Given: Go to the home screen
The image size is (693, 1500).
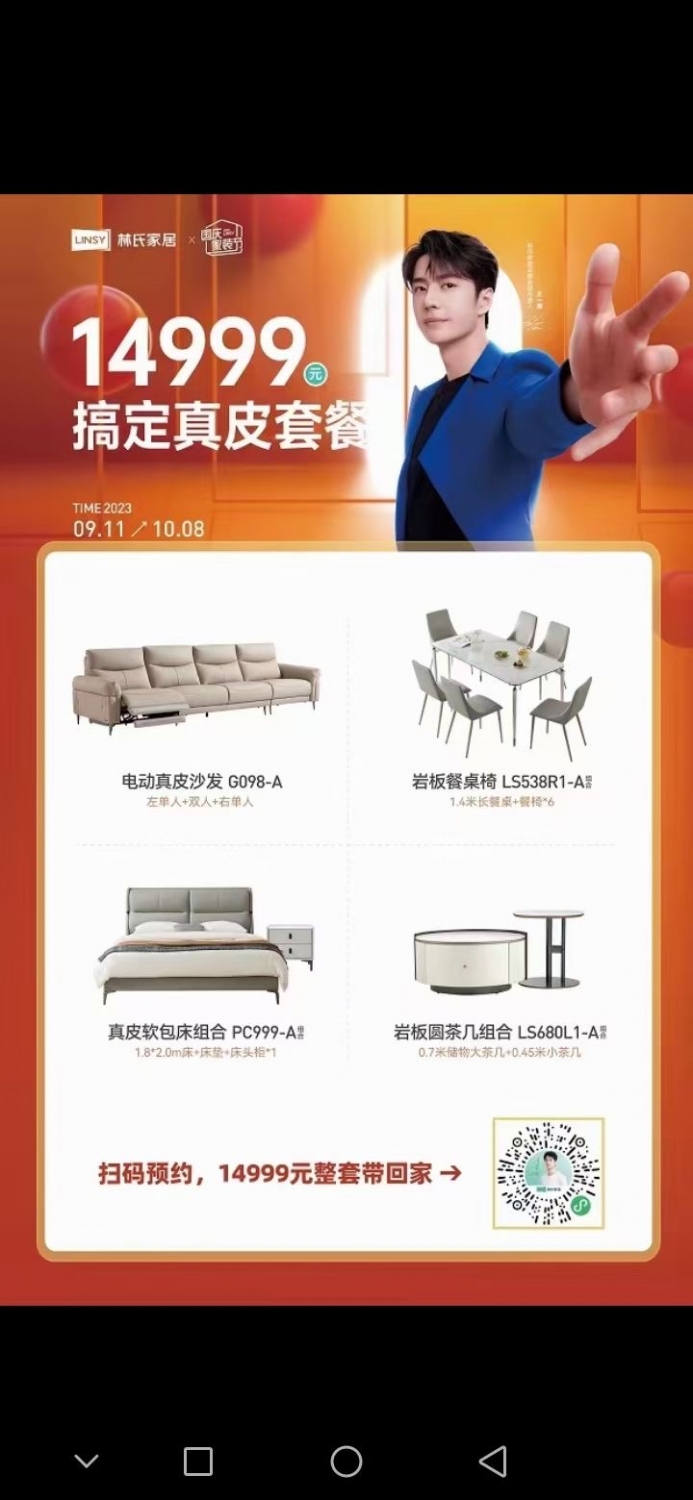Looking at the screenshot, I should tap(346, 1461).
